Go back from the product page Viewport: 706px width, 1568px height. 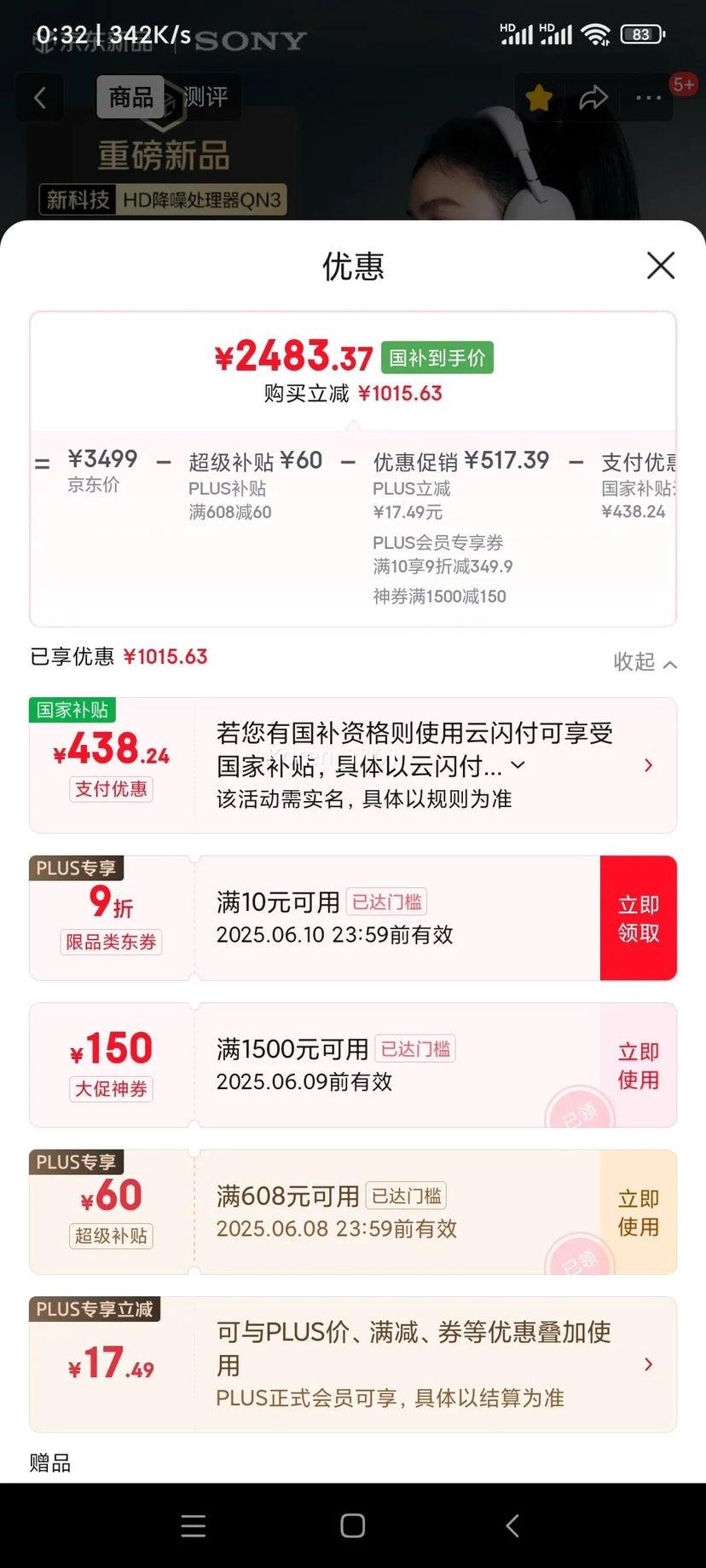point(40,98)
